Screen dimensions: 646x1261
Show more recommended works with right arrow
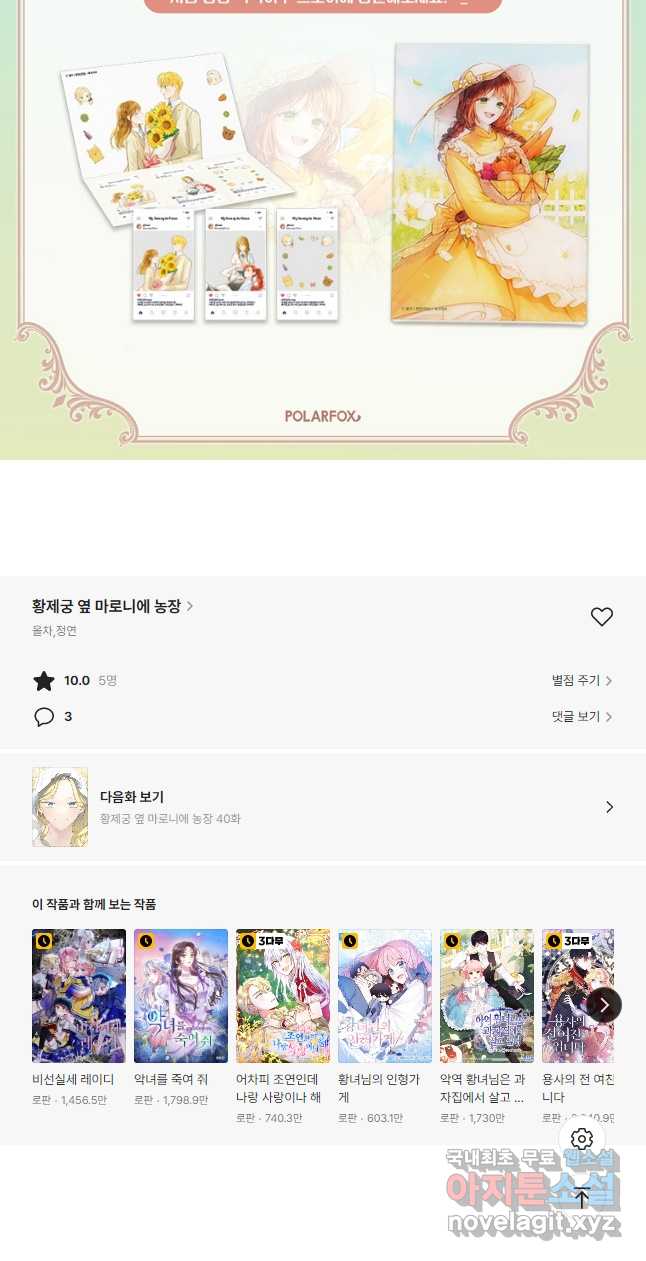603,1004
